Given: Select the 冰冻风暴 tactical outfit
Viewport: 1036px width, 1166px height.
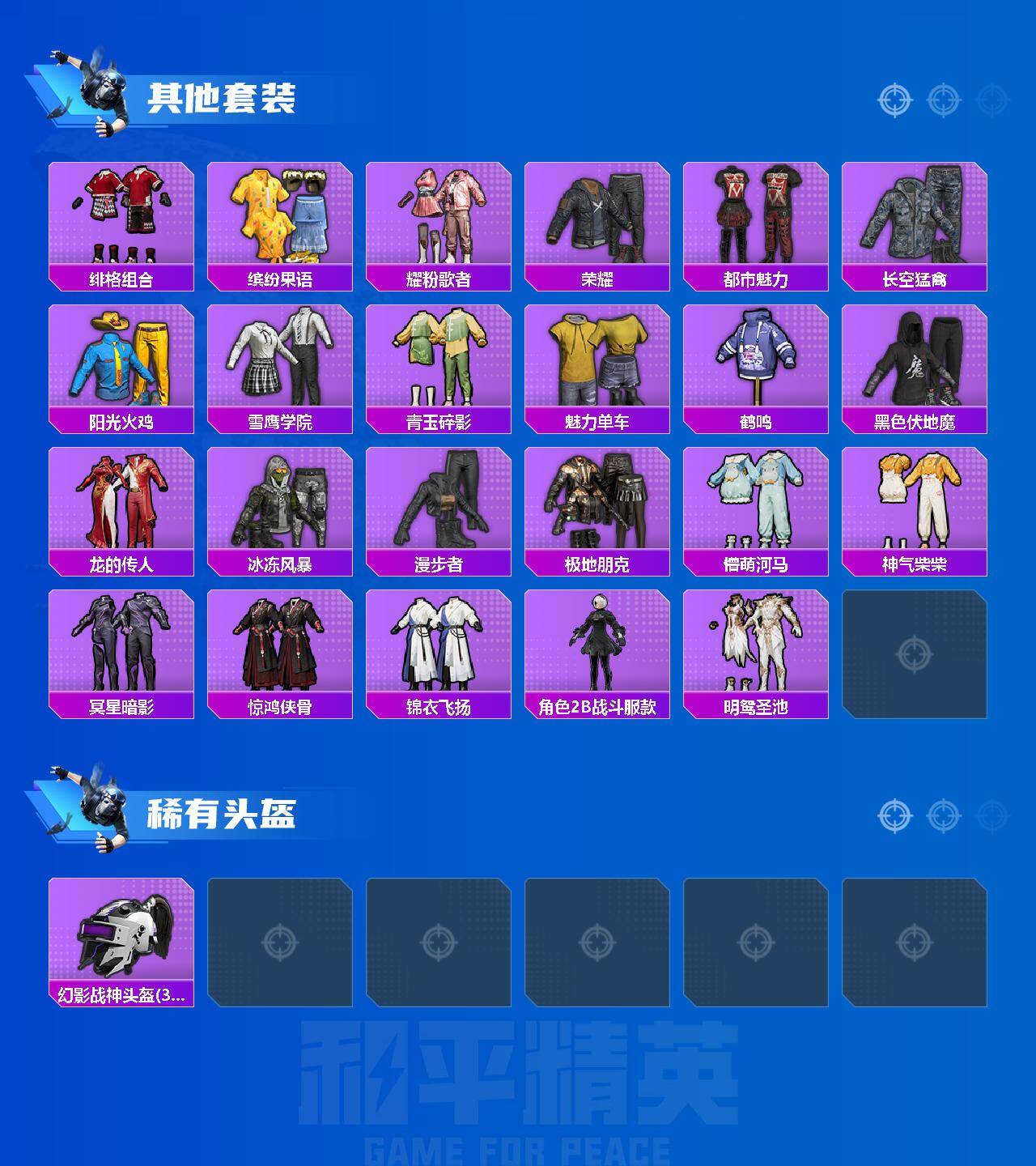Looking at the screenshot, I should [279, 506].
